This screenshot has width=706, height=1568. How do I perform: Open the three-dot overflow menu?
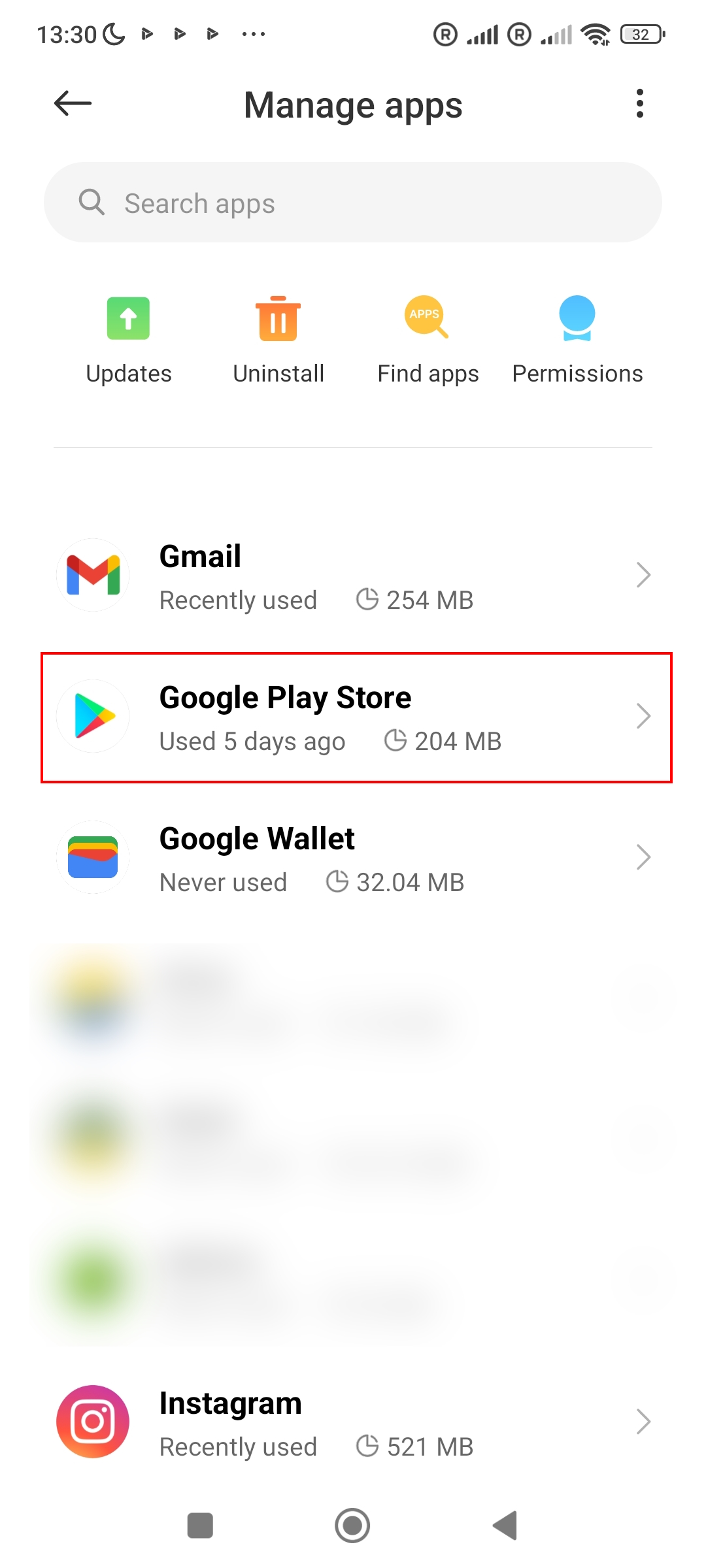[639, 103]
